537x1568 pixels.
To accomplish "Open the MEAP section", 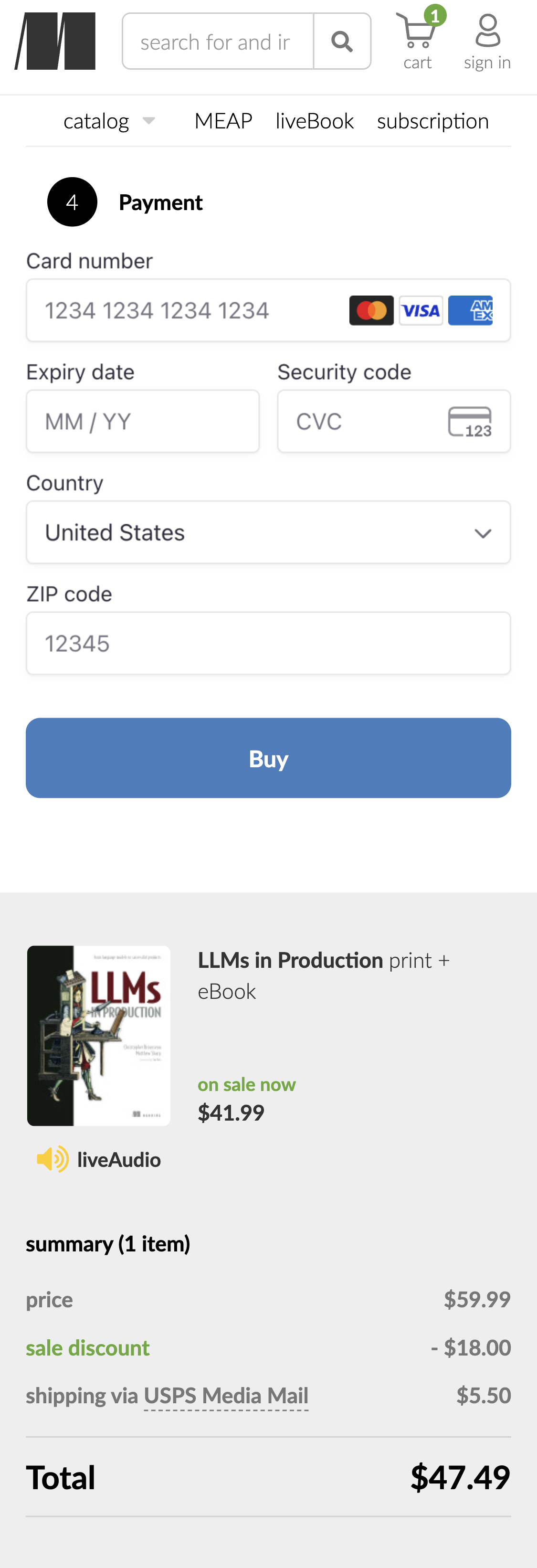I will 223,121.
